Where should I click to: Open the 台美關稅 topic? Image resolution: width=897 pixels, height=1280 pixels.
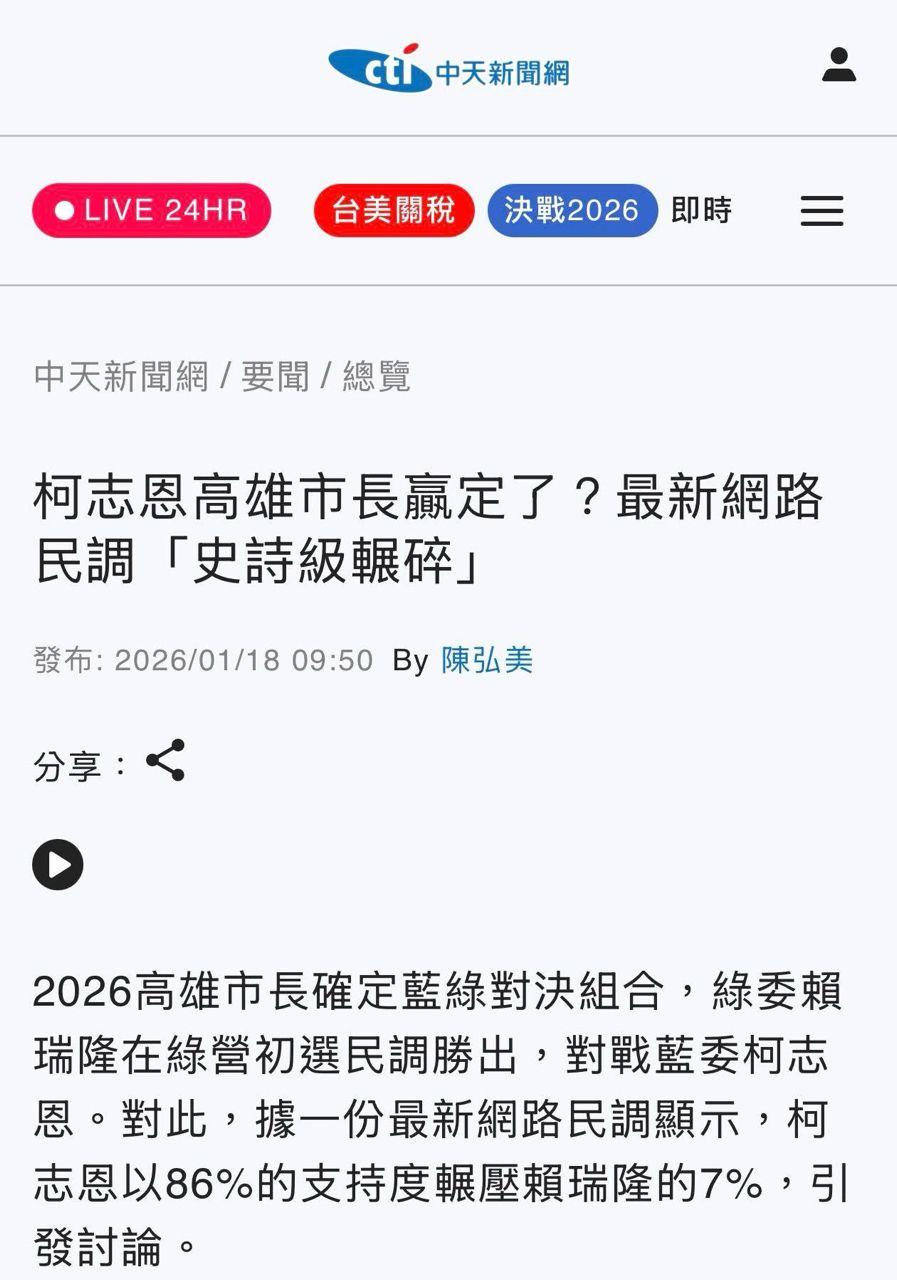393,210
